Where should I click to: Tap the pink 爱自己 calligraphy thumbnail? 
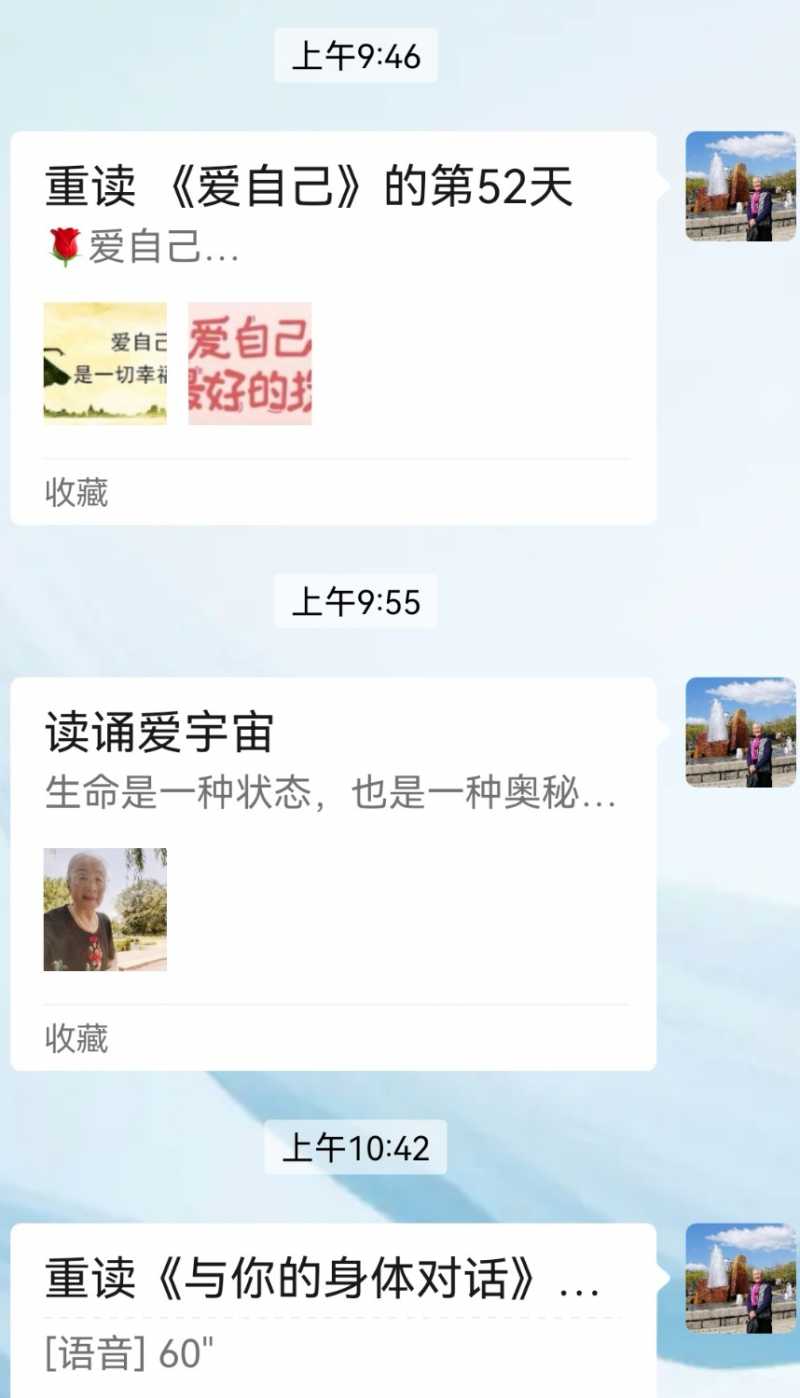pyautogui.click(x=249, y=363)
